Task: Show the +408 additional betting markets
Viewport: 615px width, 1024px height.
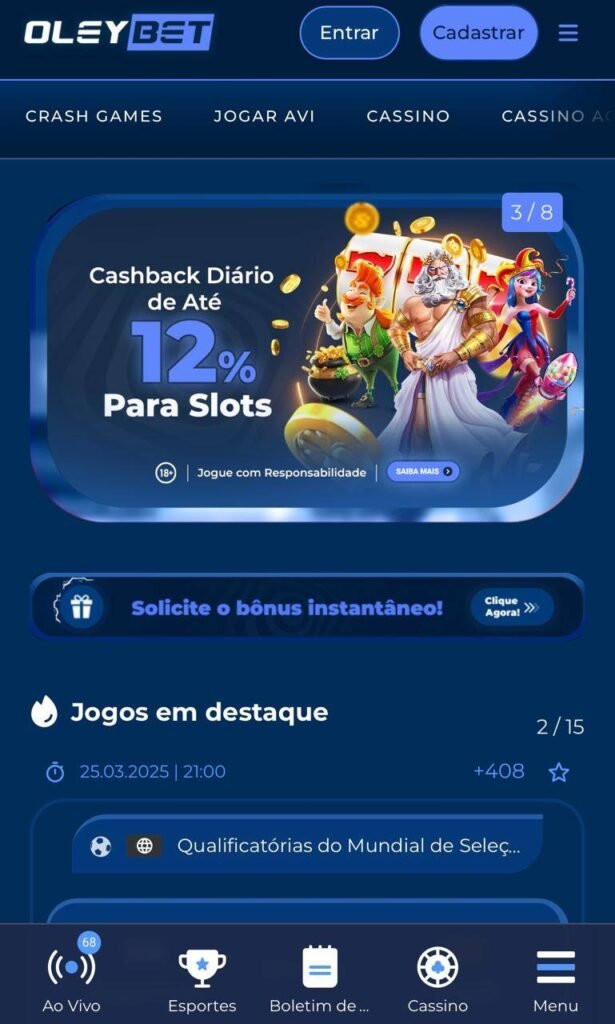Action: [499, 771]
